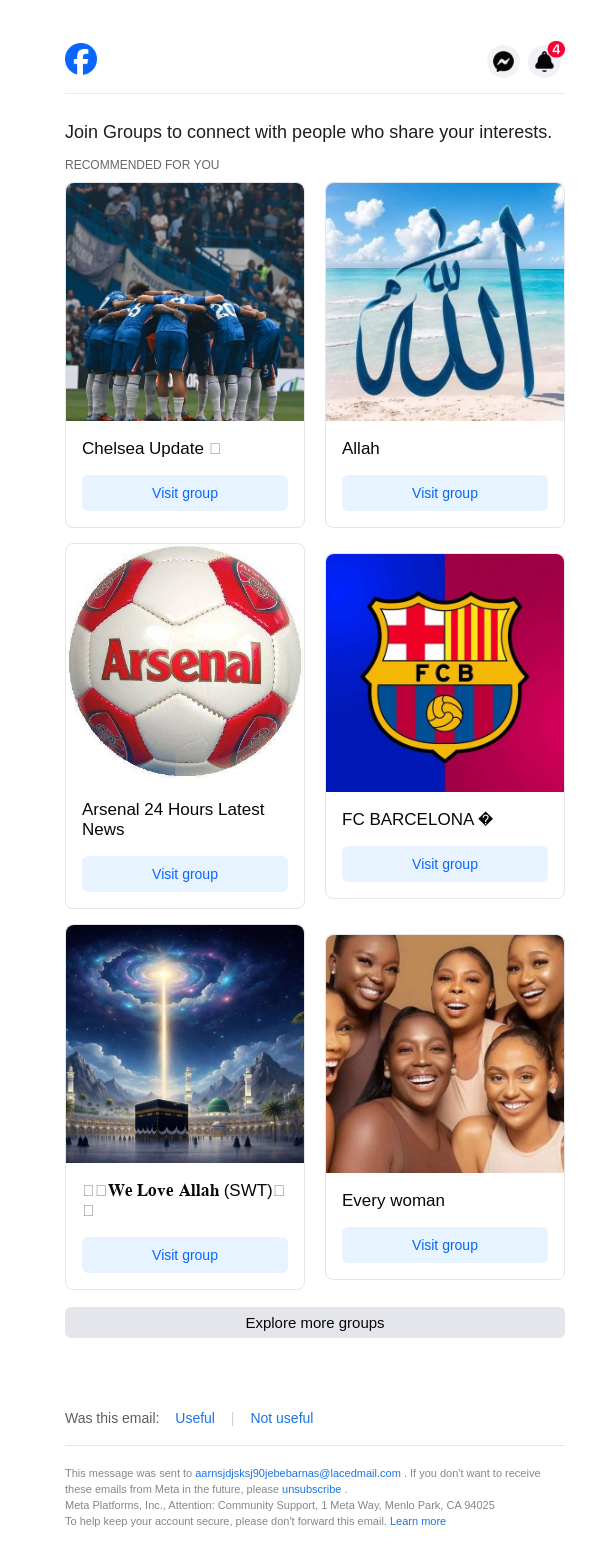Unsubscribe from these Meta emails
600x1567 pixels.
click(311, 1489)
